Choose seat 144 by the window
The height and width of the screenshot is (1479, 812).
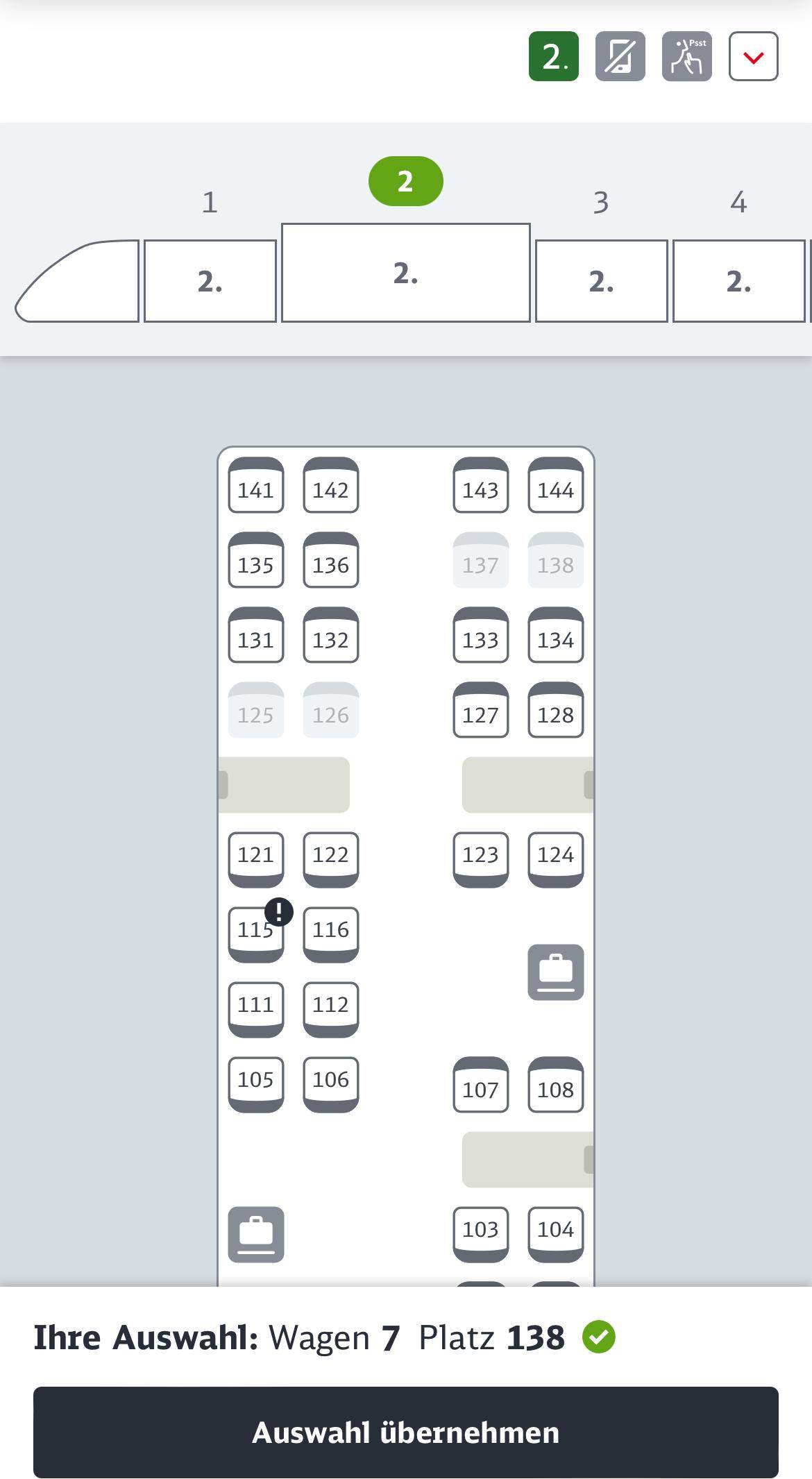[x=555, y=485]
